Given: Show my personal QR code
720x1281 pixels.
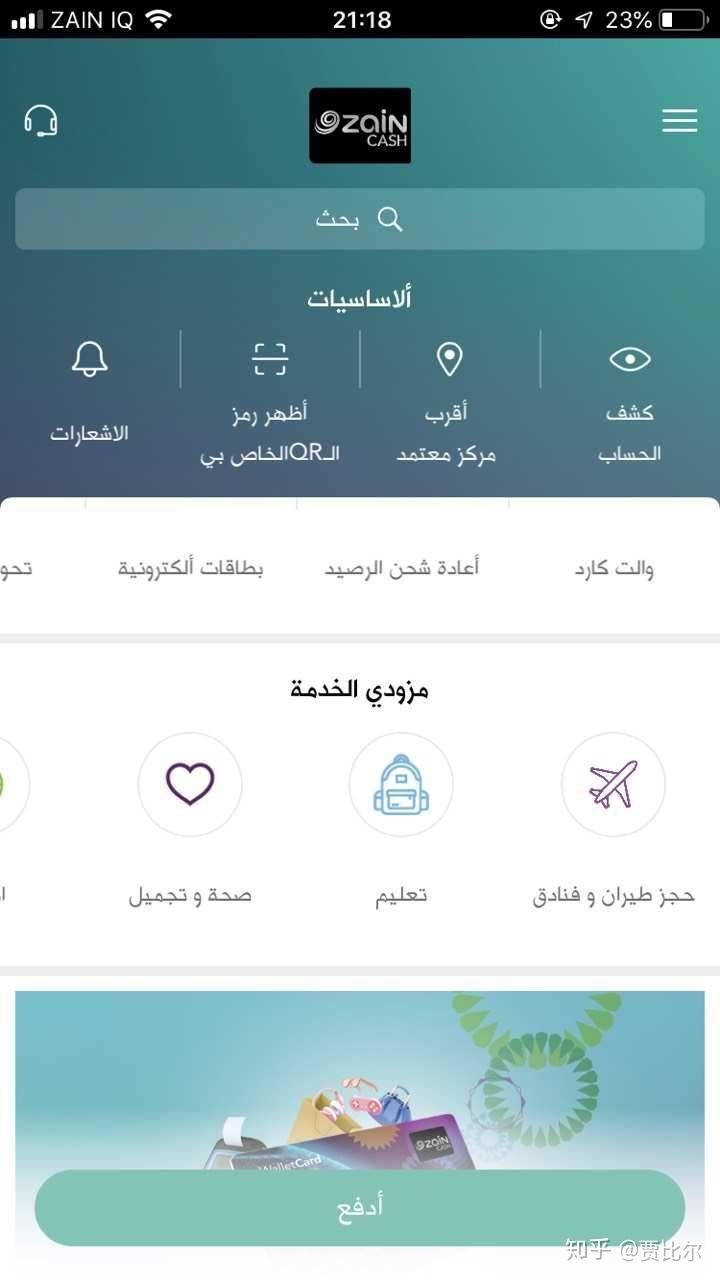Looking at the screenshot, I should coord(269,400).
